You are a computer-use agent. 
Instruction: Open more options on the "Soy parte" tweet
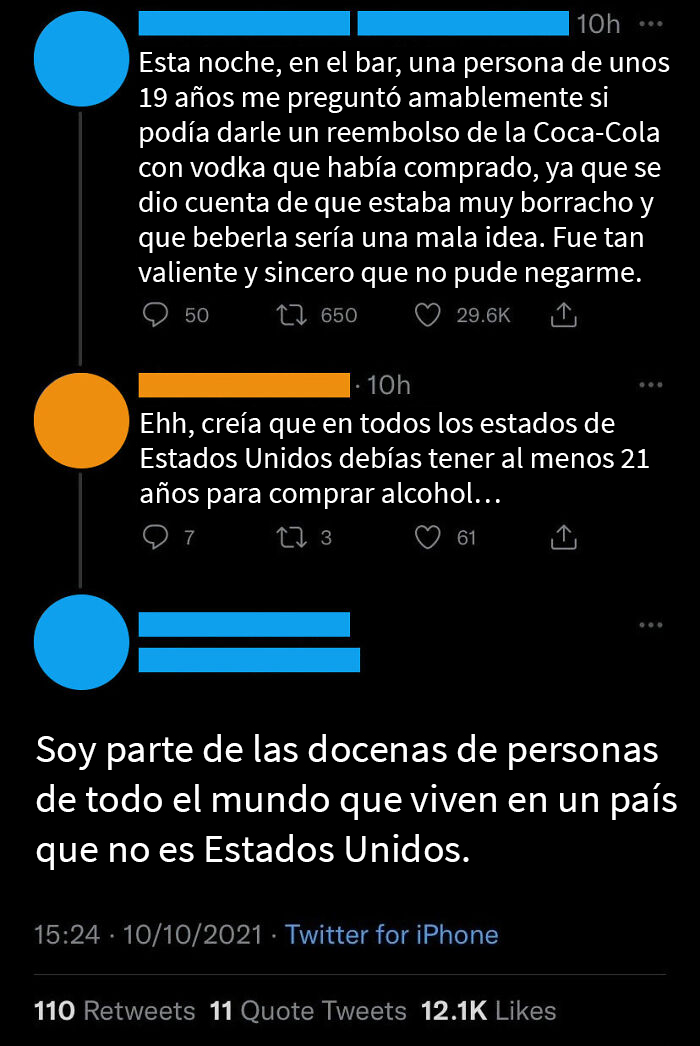tap(650, 625)
